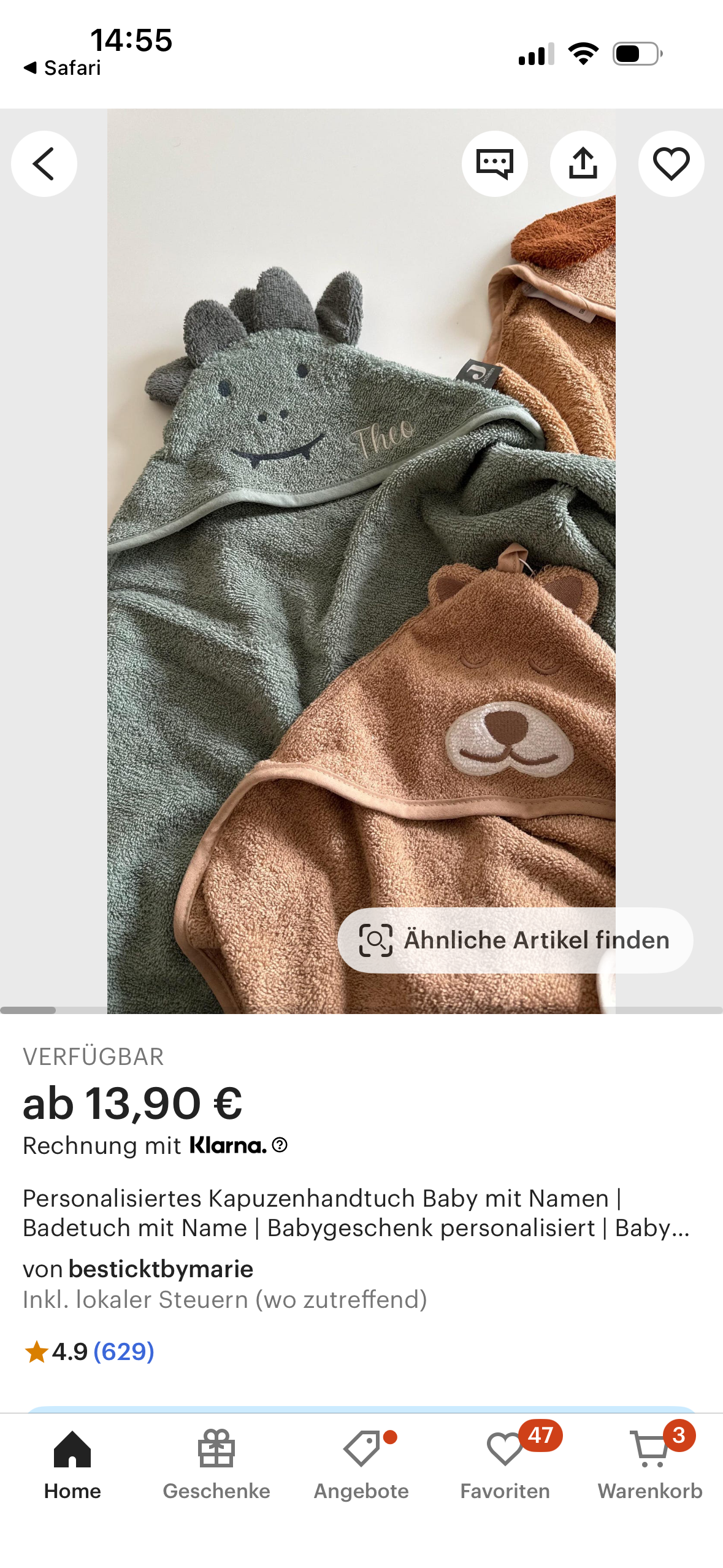Go back to the previous page
This screenshot has width=723, height=1568.
(x=44, y=164)
